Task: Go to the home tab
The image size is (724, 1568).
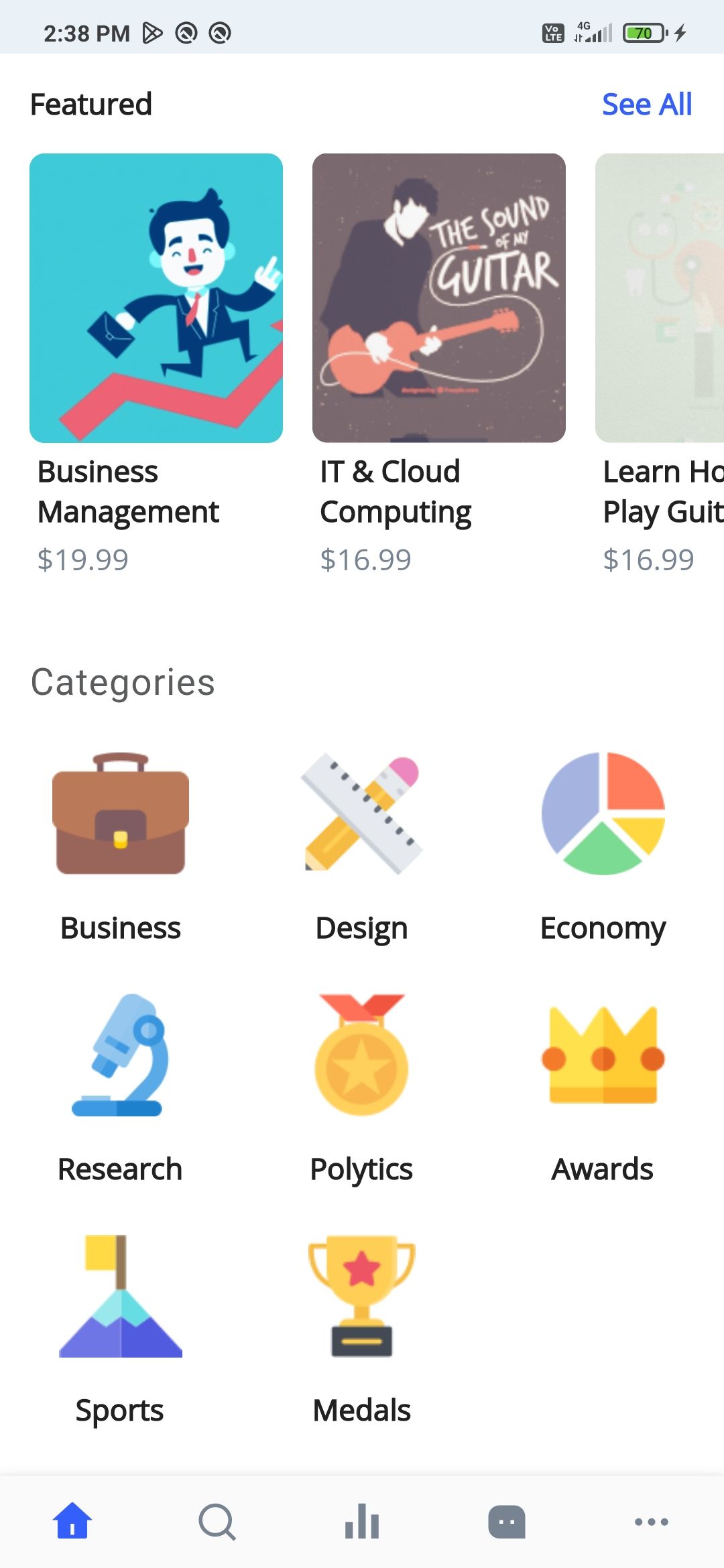Action: (72, 1521)
